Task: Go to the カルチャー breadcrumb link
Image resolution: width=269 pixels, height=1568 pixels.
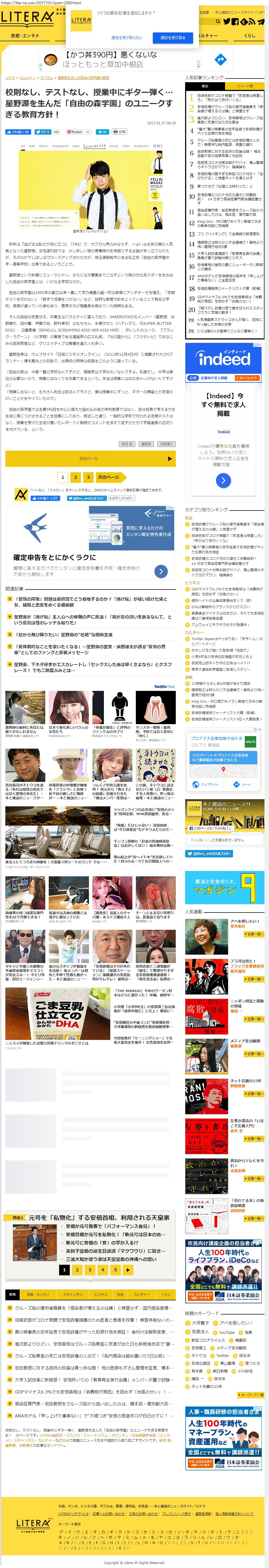Action: (x=27, y=78)
